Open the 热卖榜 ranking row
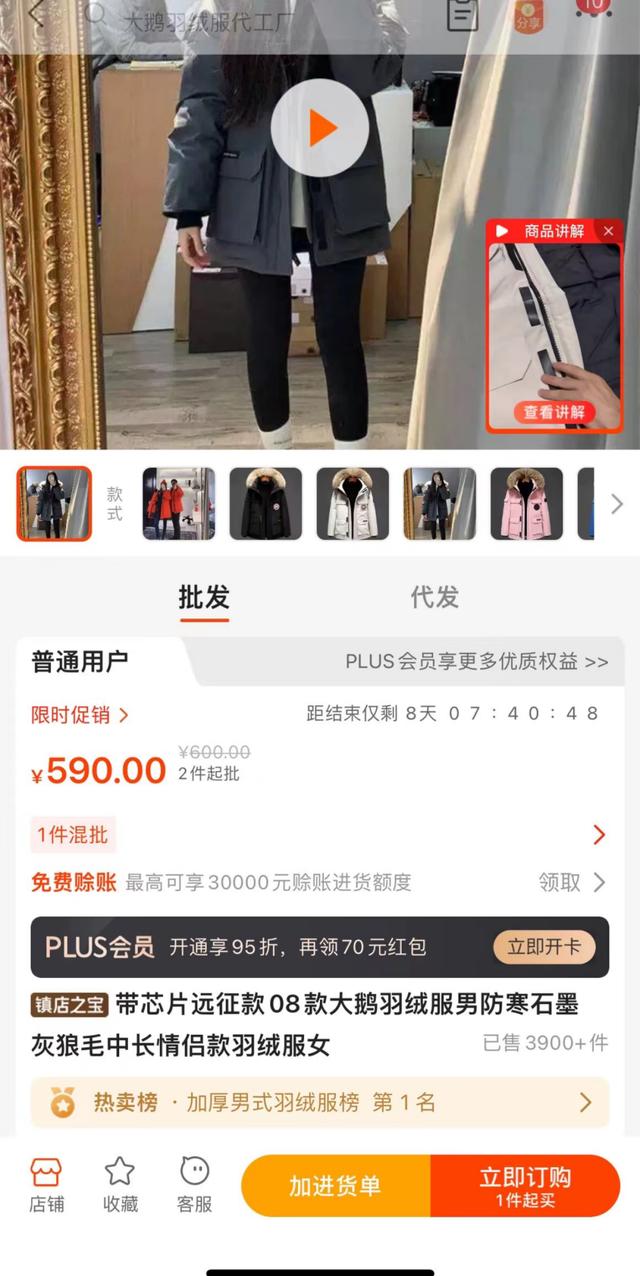The width and height of the screenshot is (640, 1276). (320, 1103)
